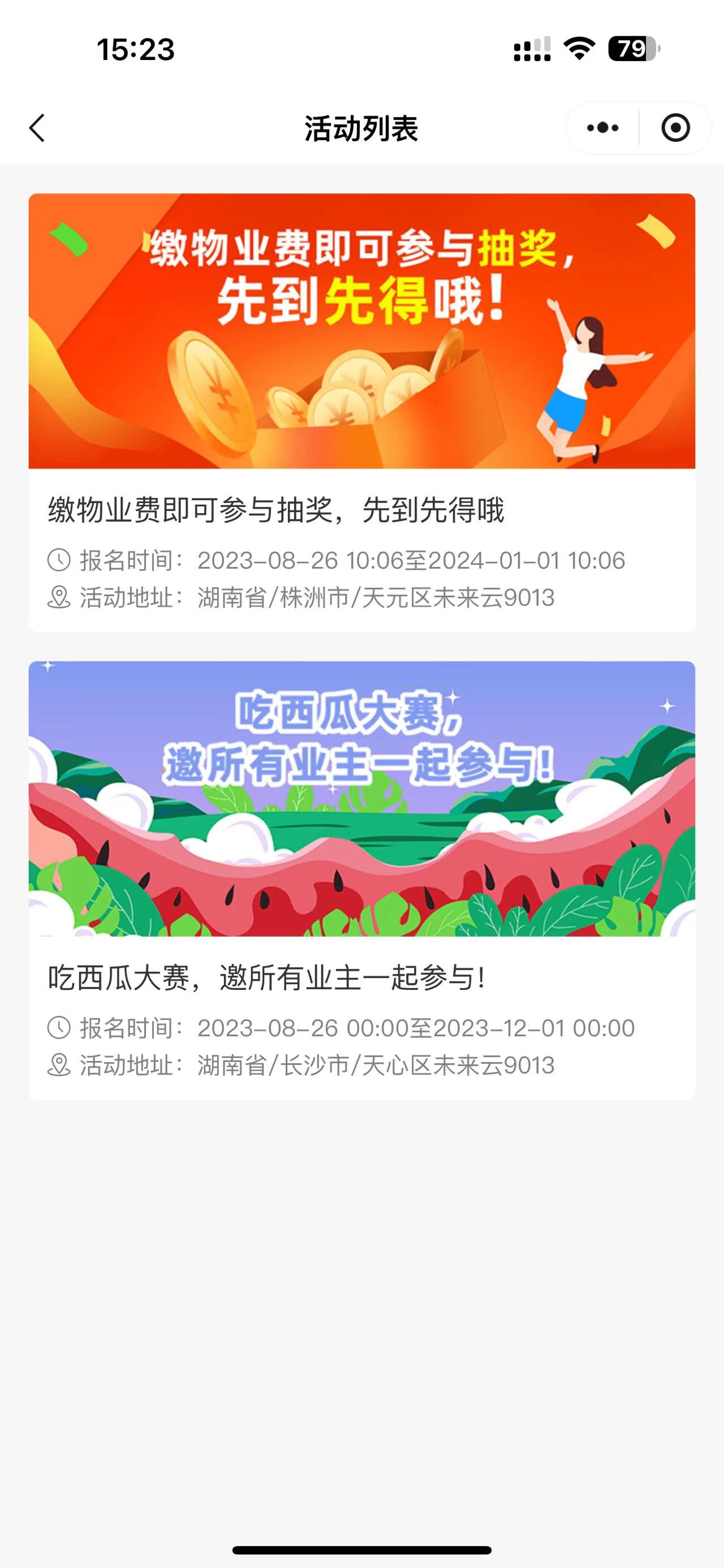Screen dimensions: 724x1568
Task: Open the 缴物业费即可参与抽奖 activity card
Action: 361,412
